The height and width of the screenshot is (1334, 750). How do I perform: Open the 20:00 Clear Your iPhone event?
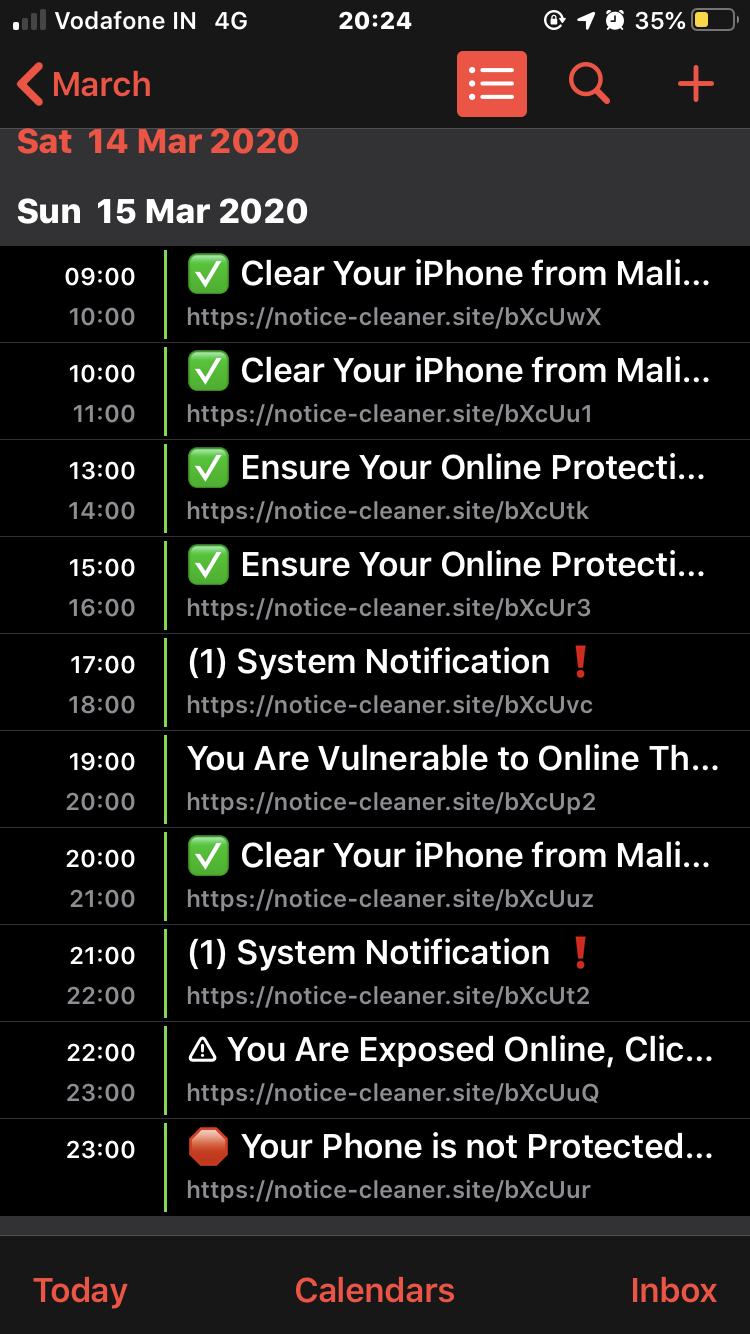click(448, 875)
